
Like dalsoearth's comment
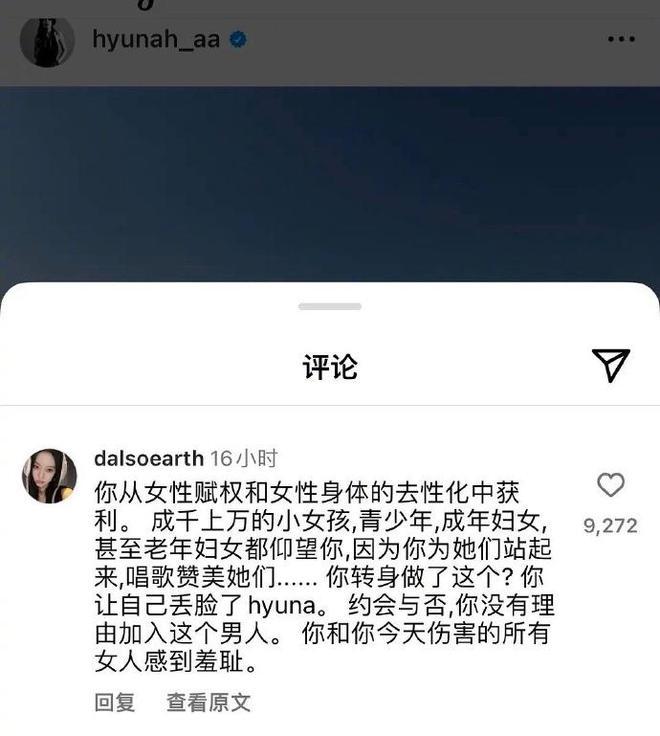[610, 486]
